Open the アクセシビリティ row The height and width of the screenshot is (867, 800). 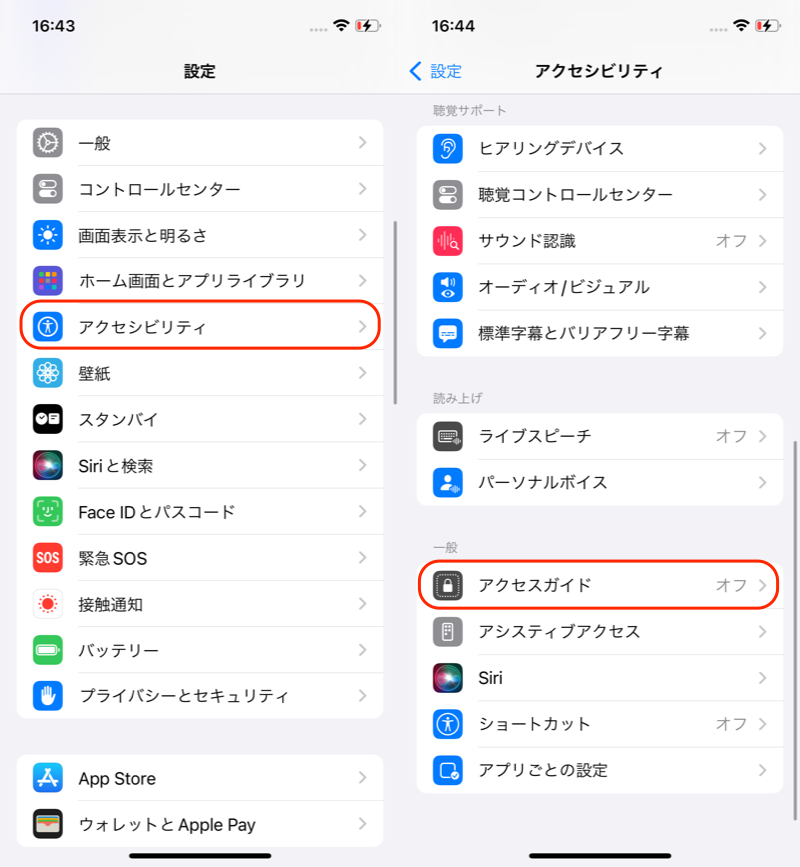pos(200,327)
